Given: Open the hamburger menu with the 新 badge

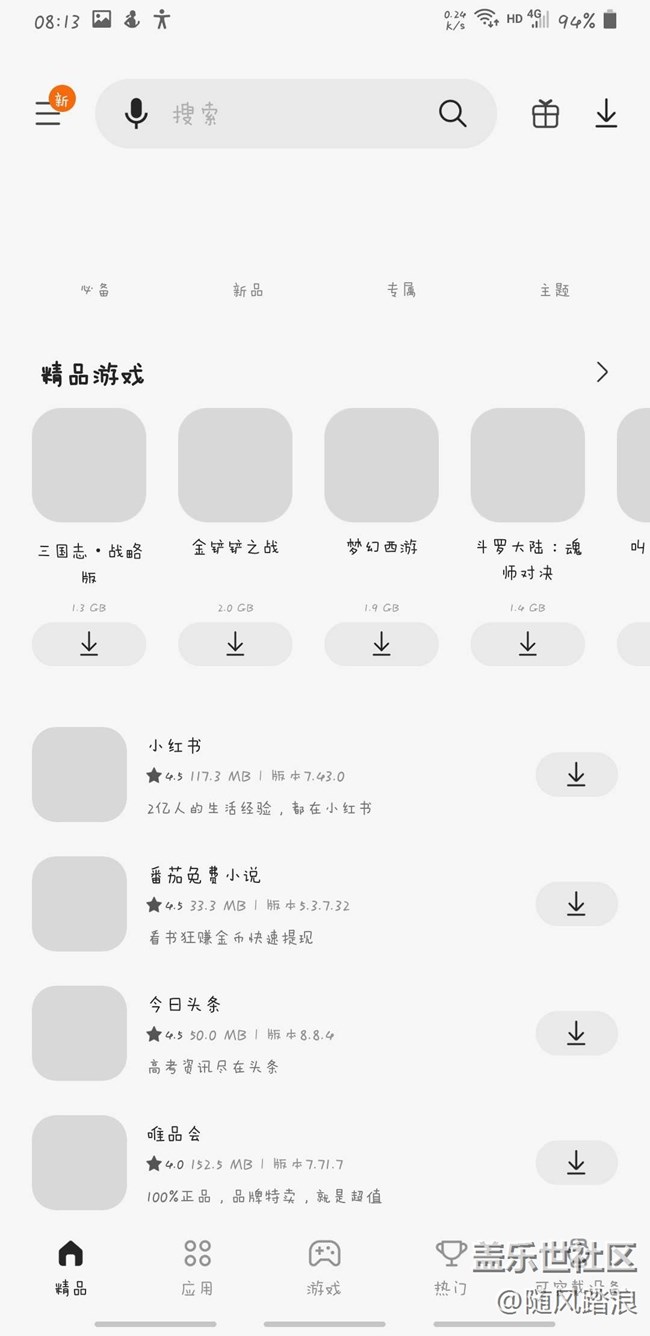Looking at the screenshot, I should pyautogui.click(x=49, y=113).
